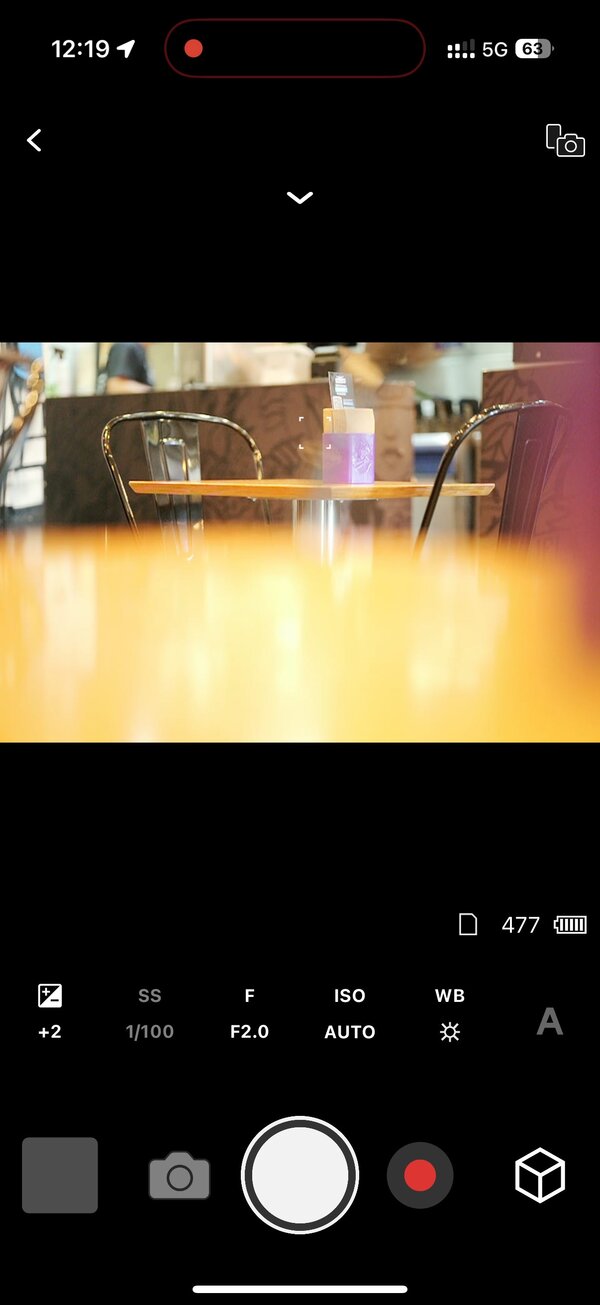
Task: Open ISO setting showing AUTO
Action: 349,1013
